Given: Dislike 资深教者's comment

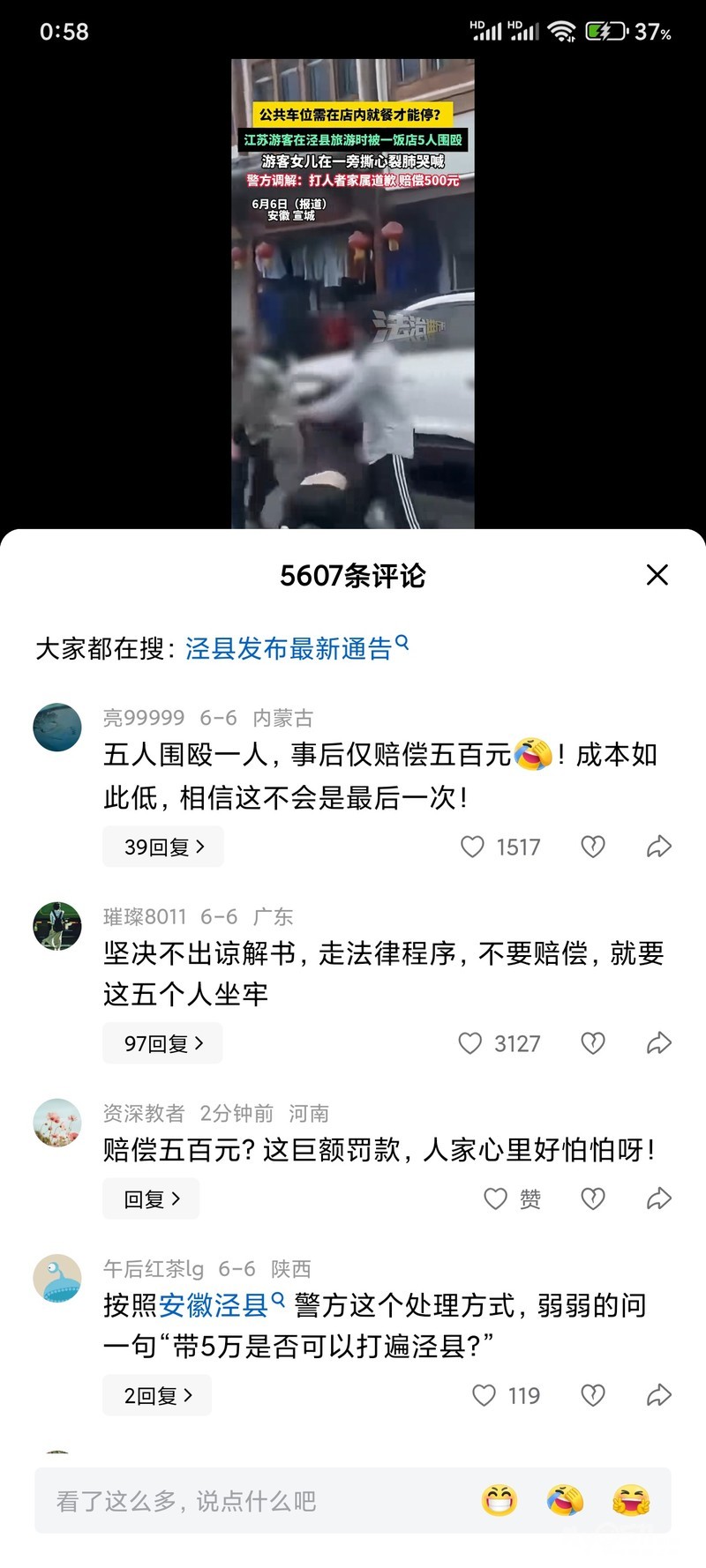Looking at the screenshot, I should [593, 1198].
